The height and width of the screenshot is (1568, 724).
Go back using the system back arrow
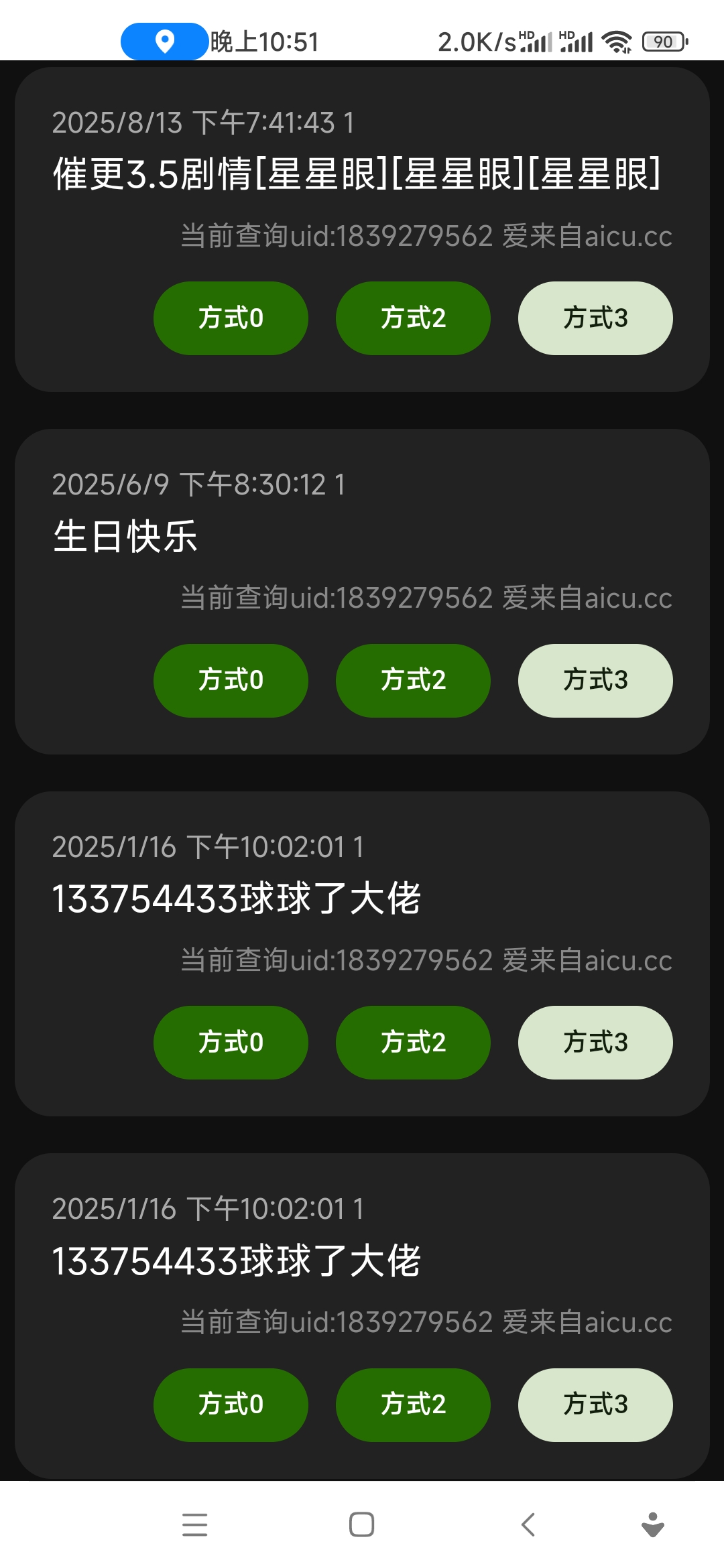pos(528,1524)
